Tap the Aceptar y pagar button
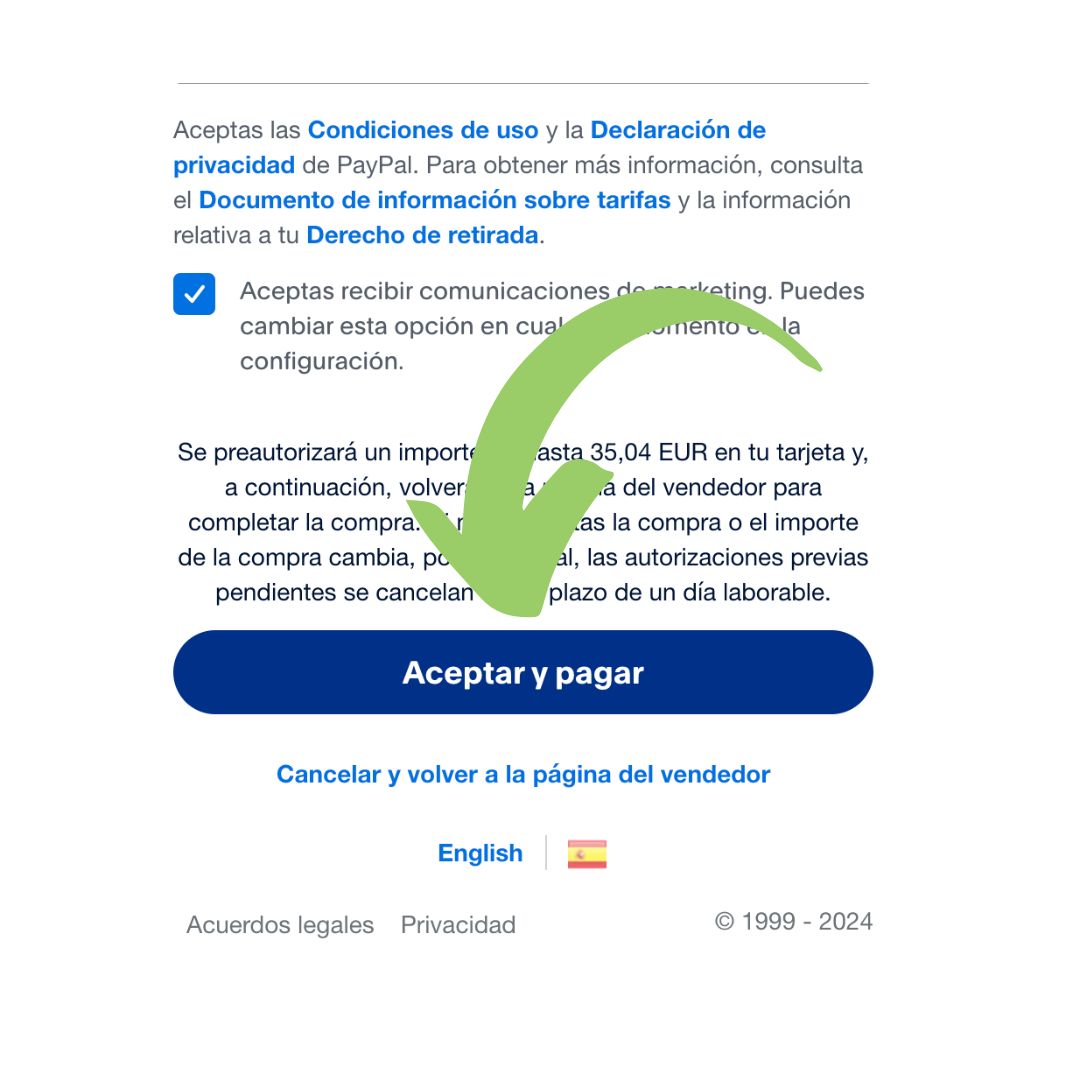 coord(523,672)
